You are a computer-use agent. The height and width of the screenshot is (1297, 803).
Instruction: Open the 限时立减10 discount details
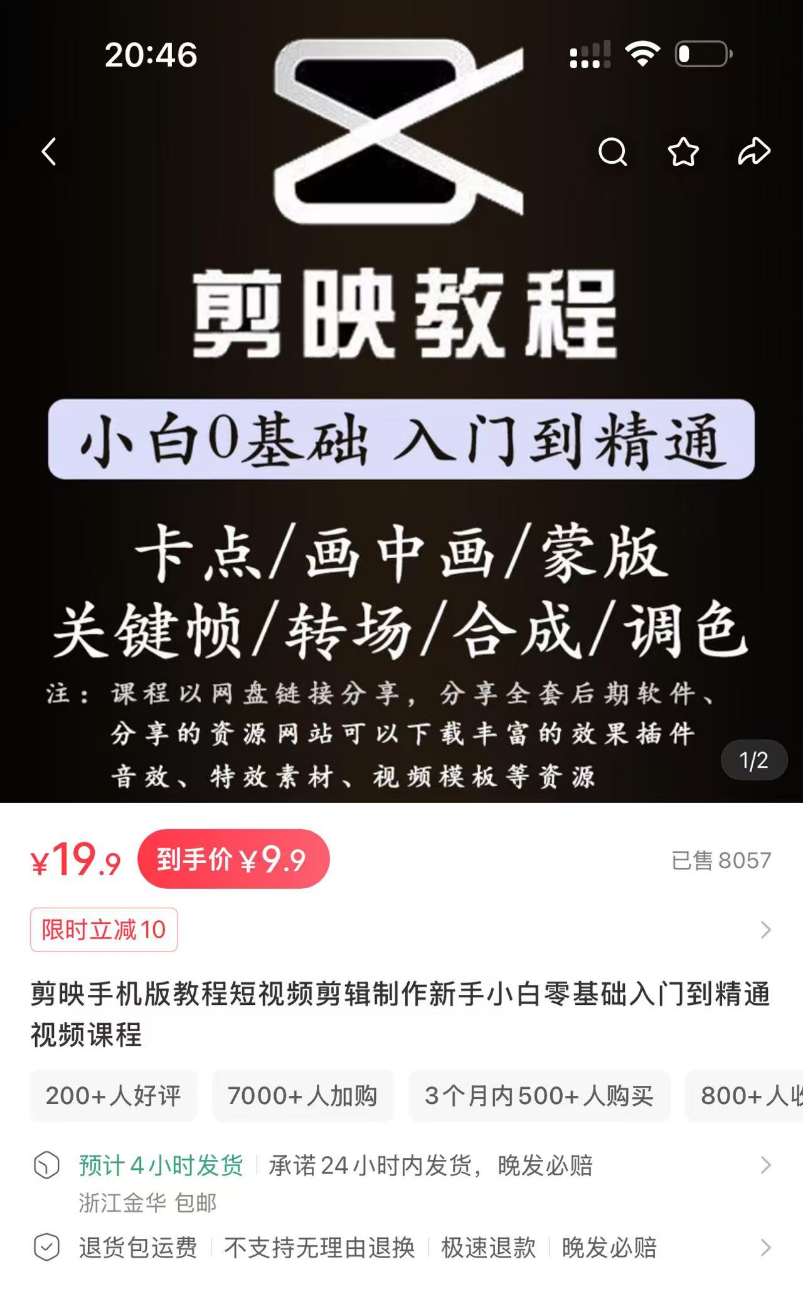coord(104,930)
